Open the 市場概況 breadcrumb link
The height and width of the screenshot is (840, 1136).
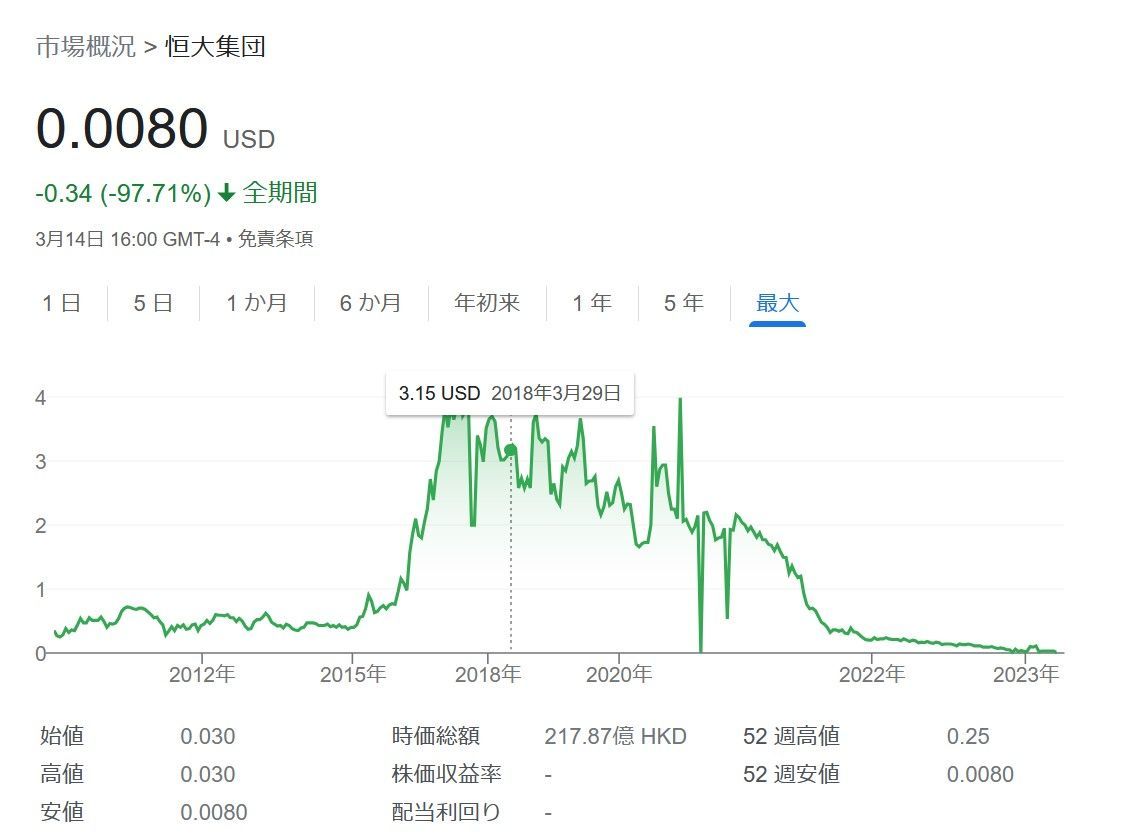click(85, 47)
